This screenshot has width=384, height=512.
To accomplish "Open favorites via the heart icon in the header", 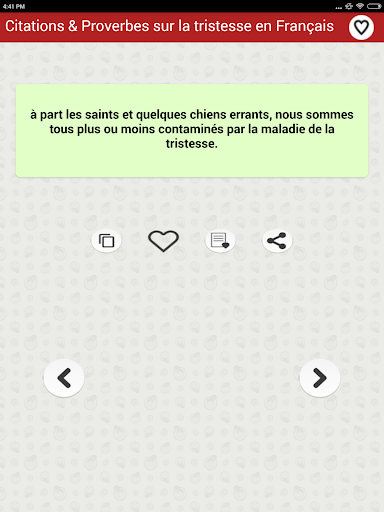I will coord(361,27).
